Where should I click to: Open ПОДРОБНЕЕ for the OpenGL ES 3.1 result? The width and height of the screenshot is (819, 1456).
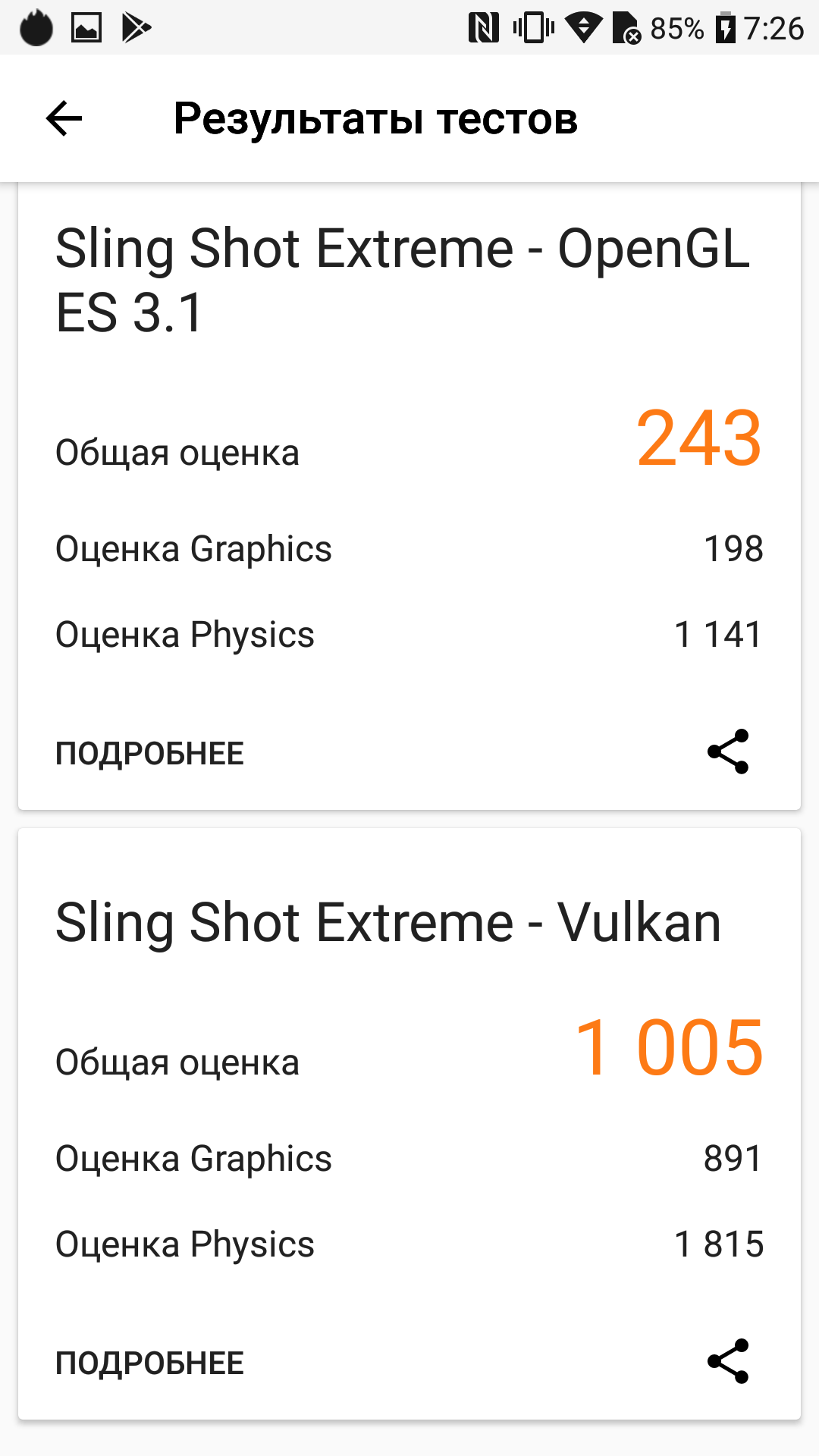[x=150, y=754]
